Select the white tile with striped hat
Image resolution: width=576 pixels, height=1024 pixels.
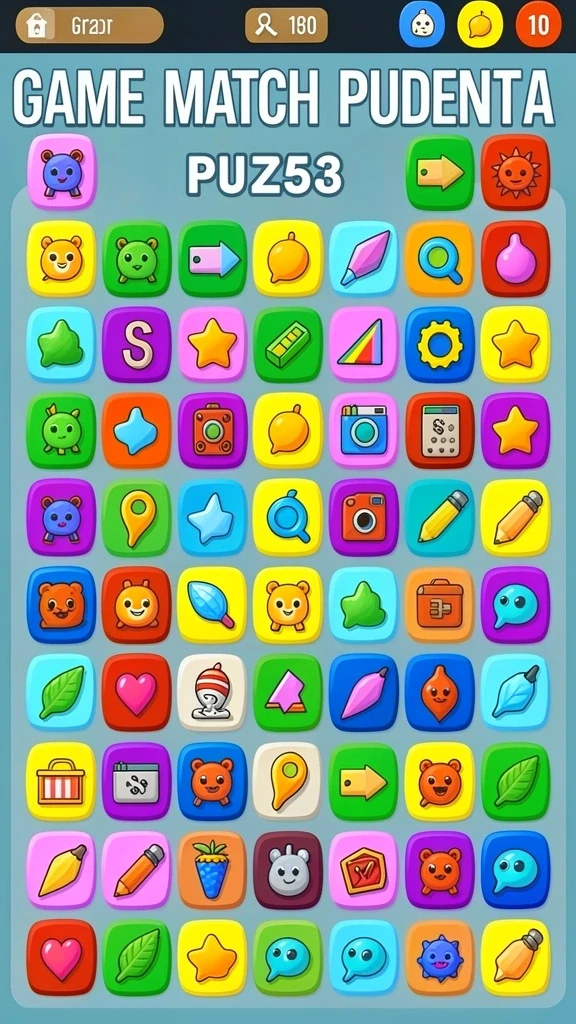(x=212, y=692)
